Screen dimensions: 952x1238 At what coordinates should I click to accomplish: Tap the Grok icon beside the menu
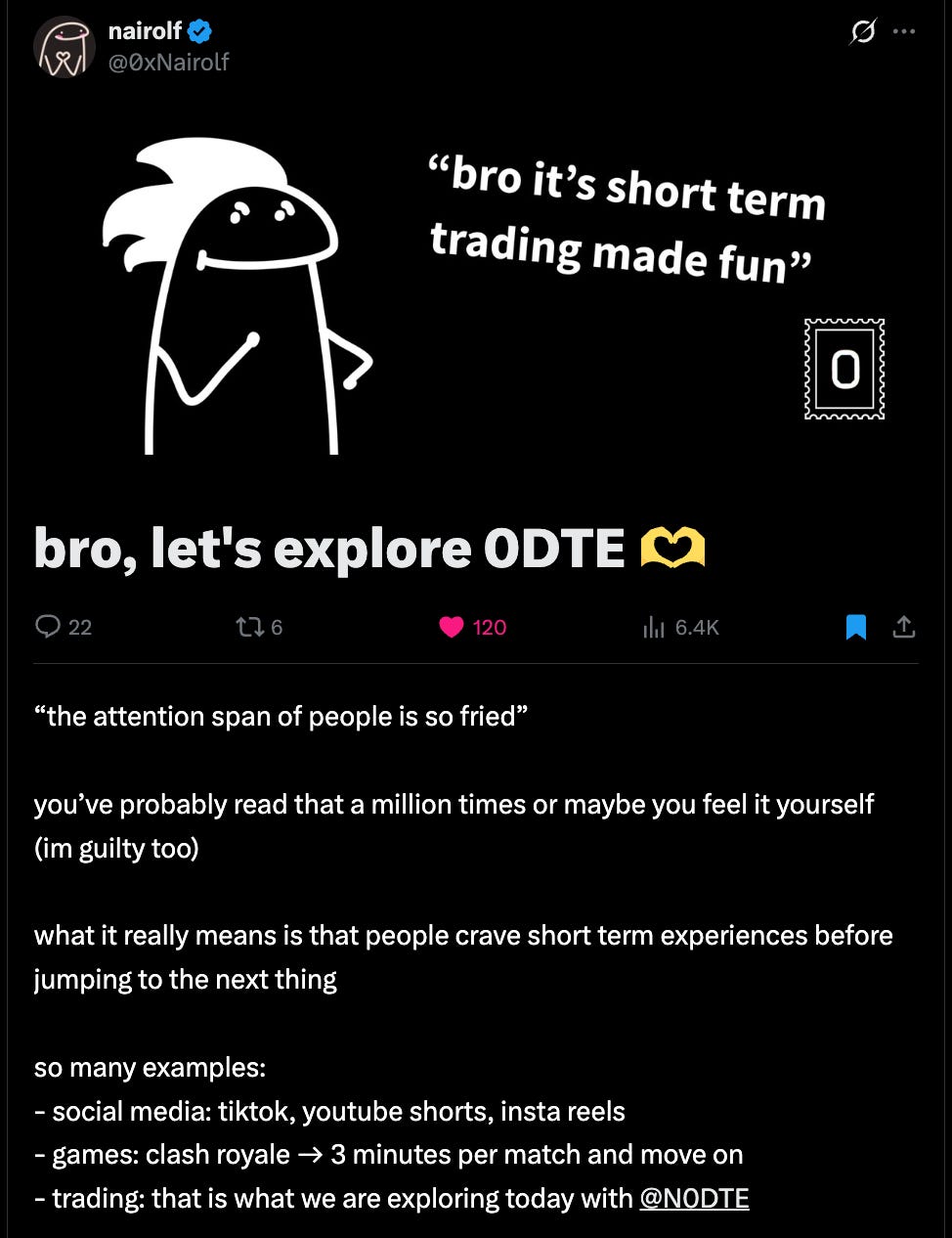[863, 32]
